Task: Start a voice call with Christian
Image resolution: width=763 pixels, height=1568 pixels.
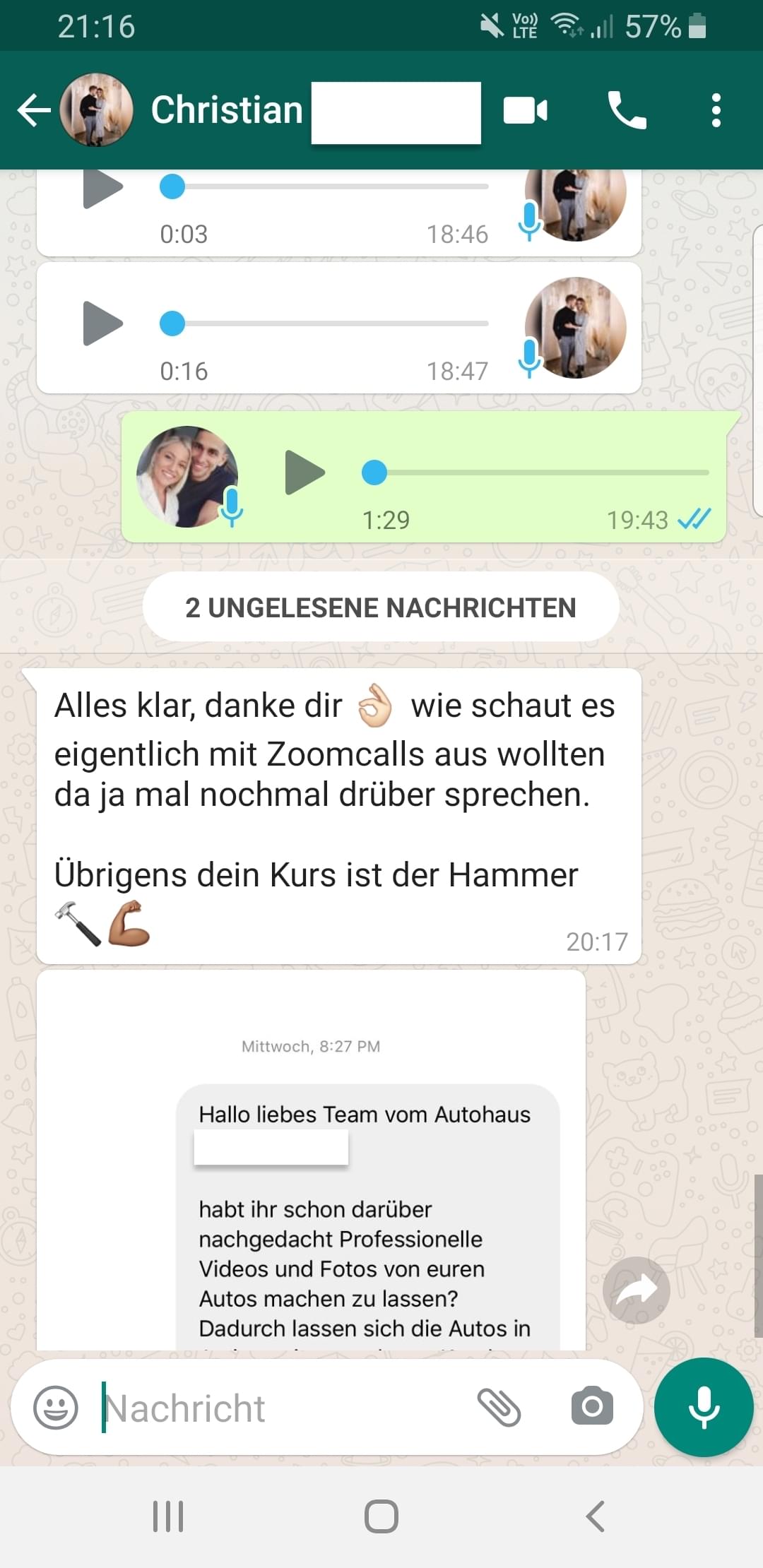Action: coord(627,110)
